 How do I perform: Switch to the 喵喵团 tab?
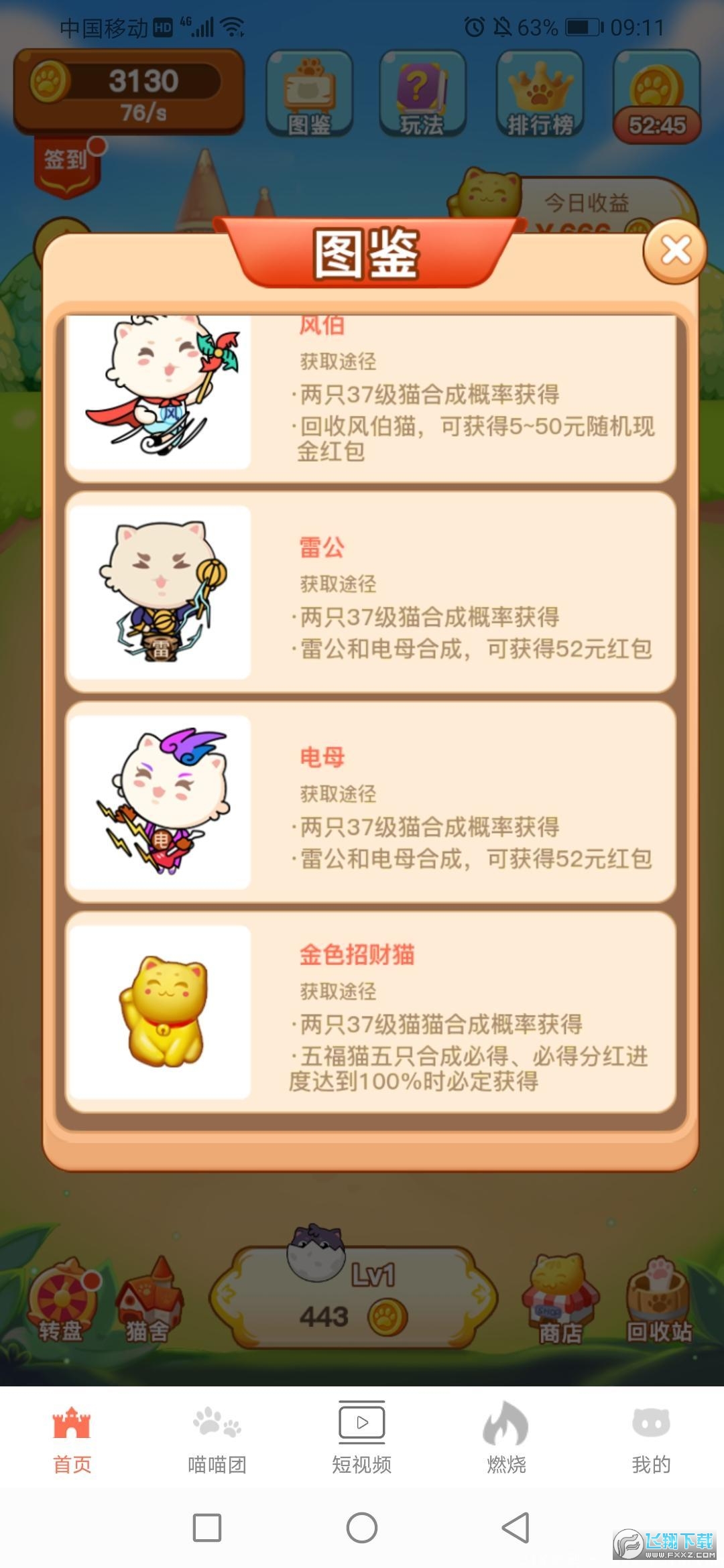pos(217,1438)
